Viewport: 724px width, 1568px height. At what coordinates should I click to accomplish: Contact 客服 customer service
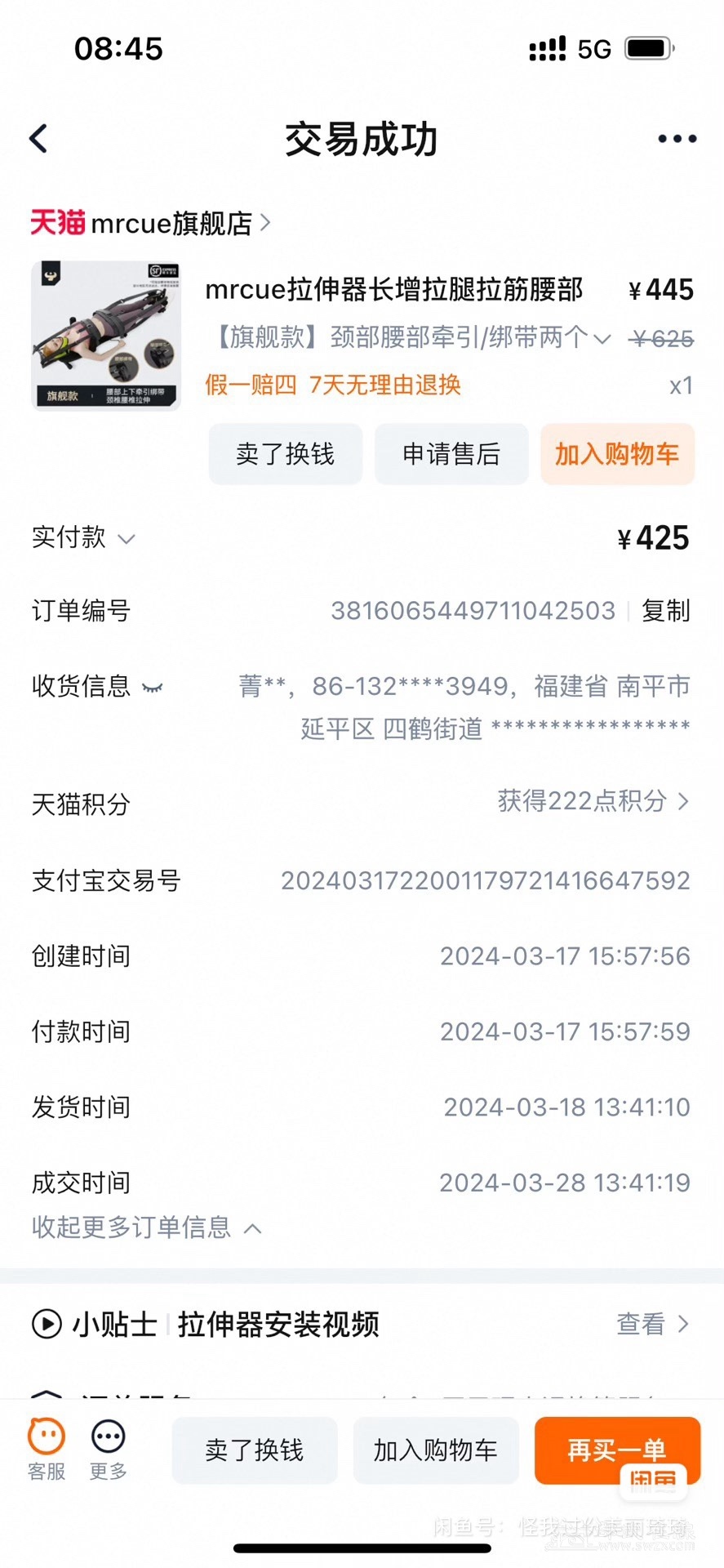pos(47,1449)
